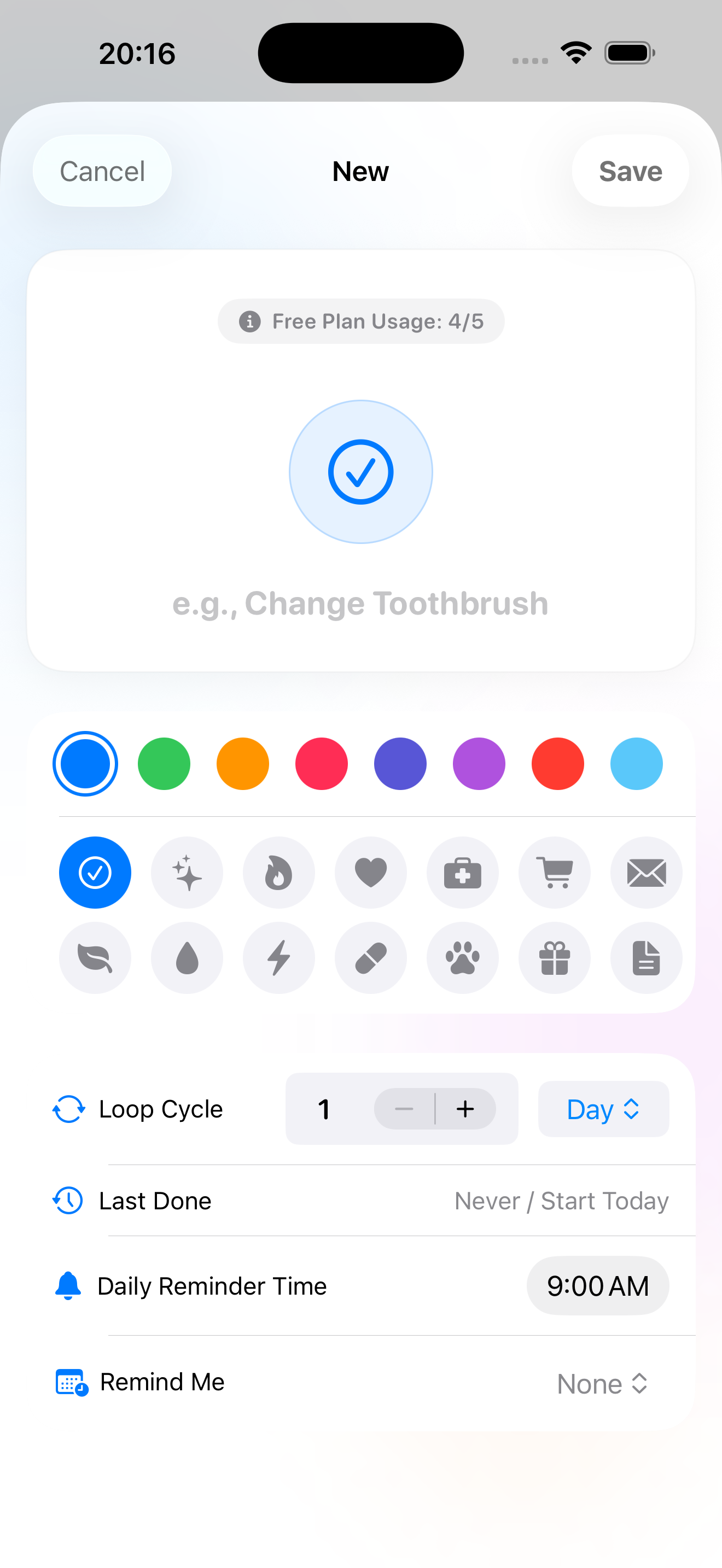
Task: Cancel creating the new habit
Action: coord(101,171)
